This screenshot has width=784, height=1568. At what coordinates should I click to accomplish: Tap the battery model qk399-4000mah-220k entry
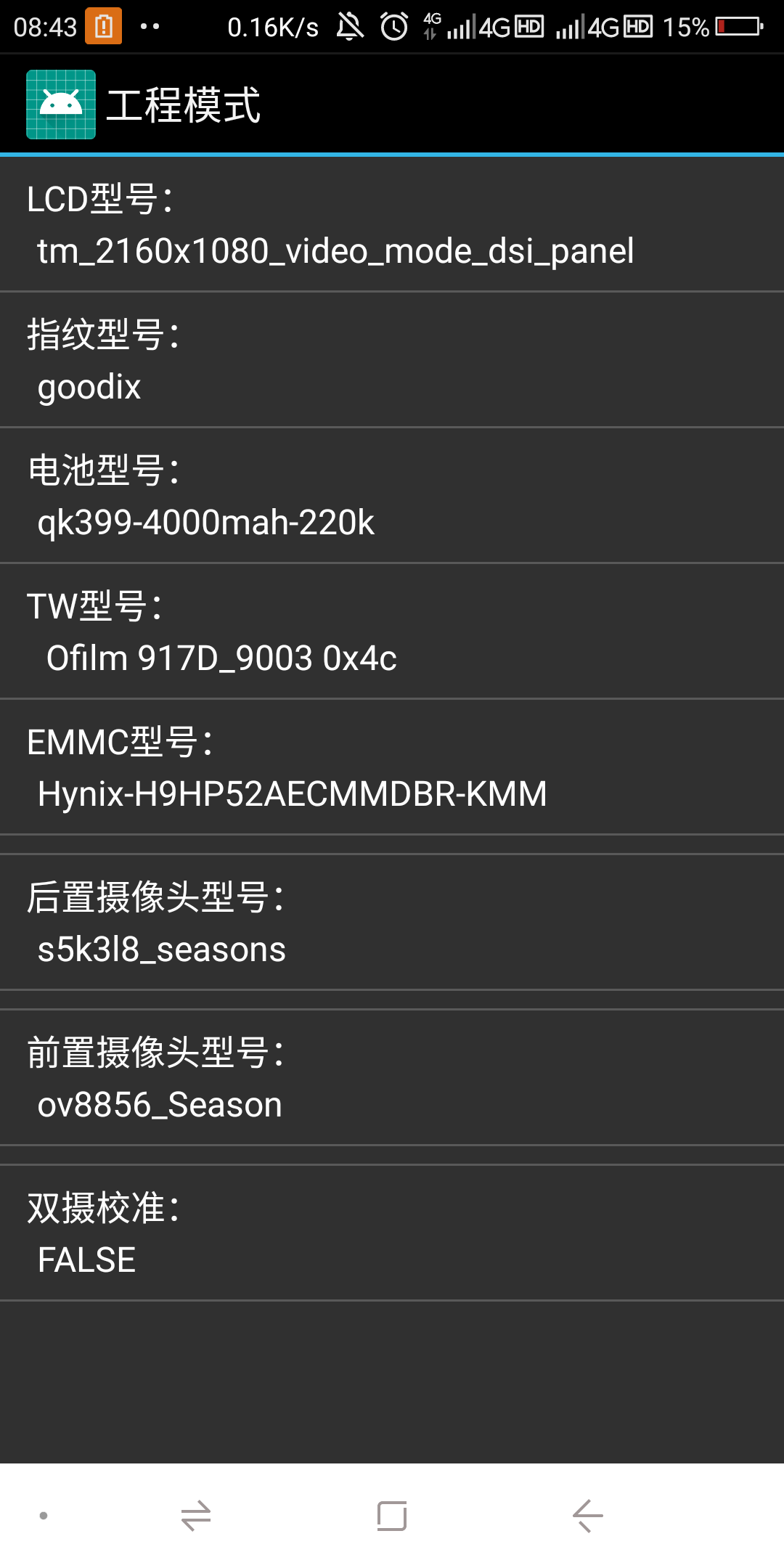click(392, 495)
